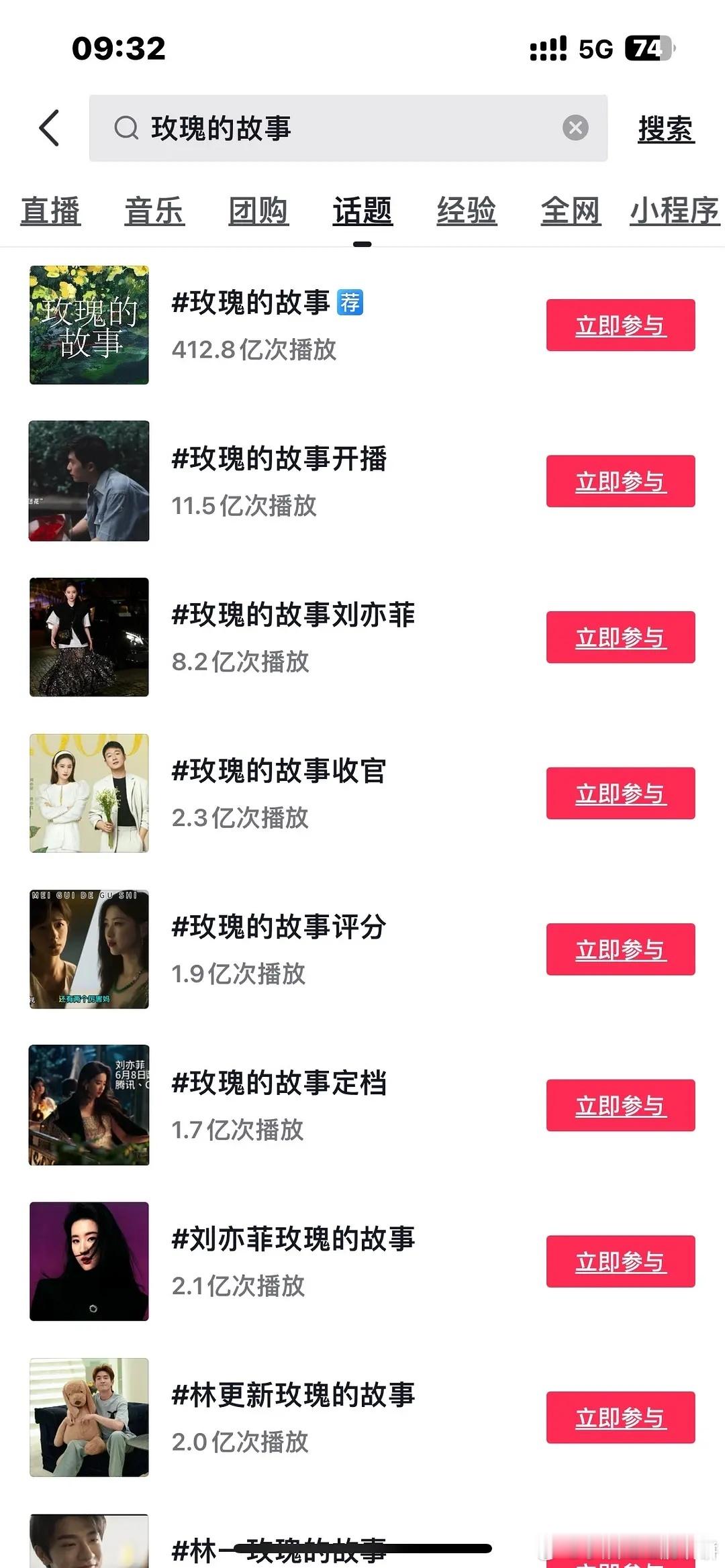Viewport: 725px width, 1568px height.
Task: Switch to the 直播 tab
Action: [x=50, y=211]
